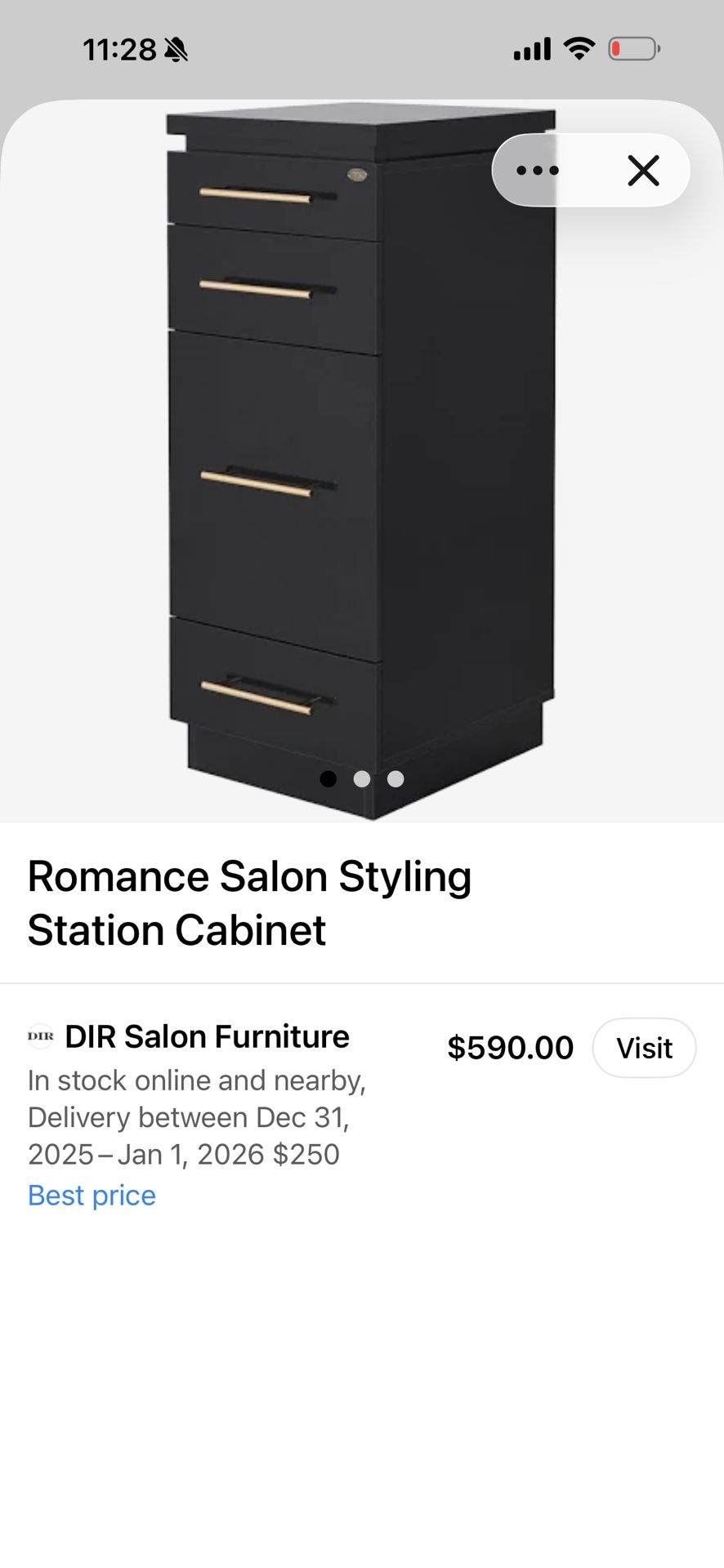Open the three-dot more options menu
The height and width of the screenshot is (1568, 724).
click(537, 171)
